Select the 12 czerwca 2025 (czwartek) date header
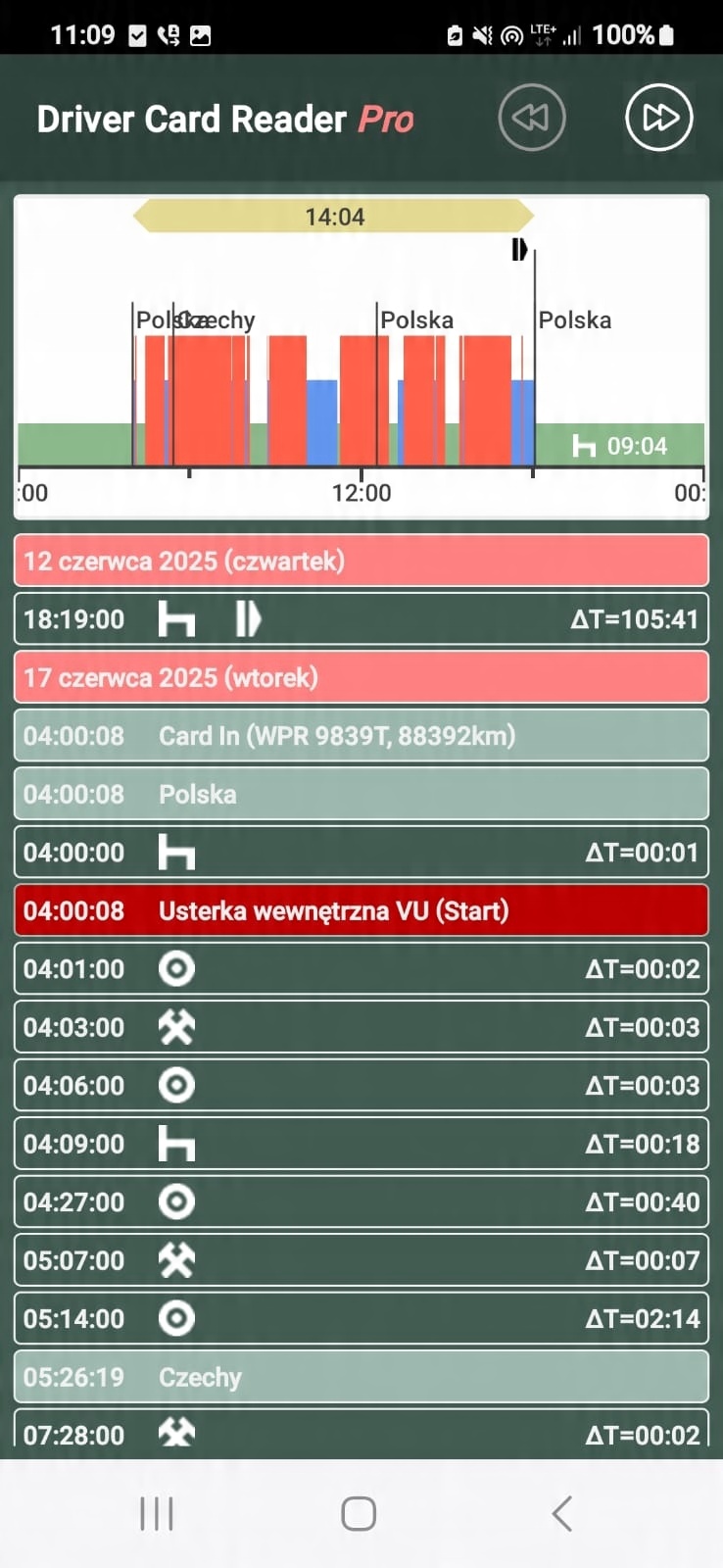Image resolution: width=723 pixels, height=1568 pixels. click(361, 561)
